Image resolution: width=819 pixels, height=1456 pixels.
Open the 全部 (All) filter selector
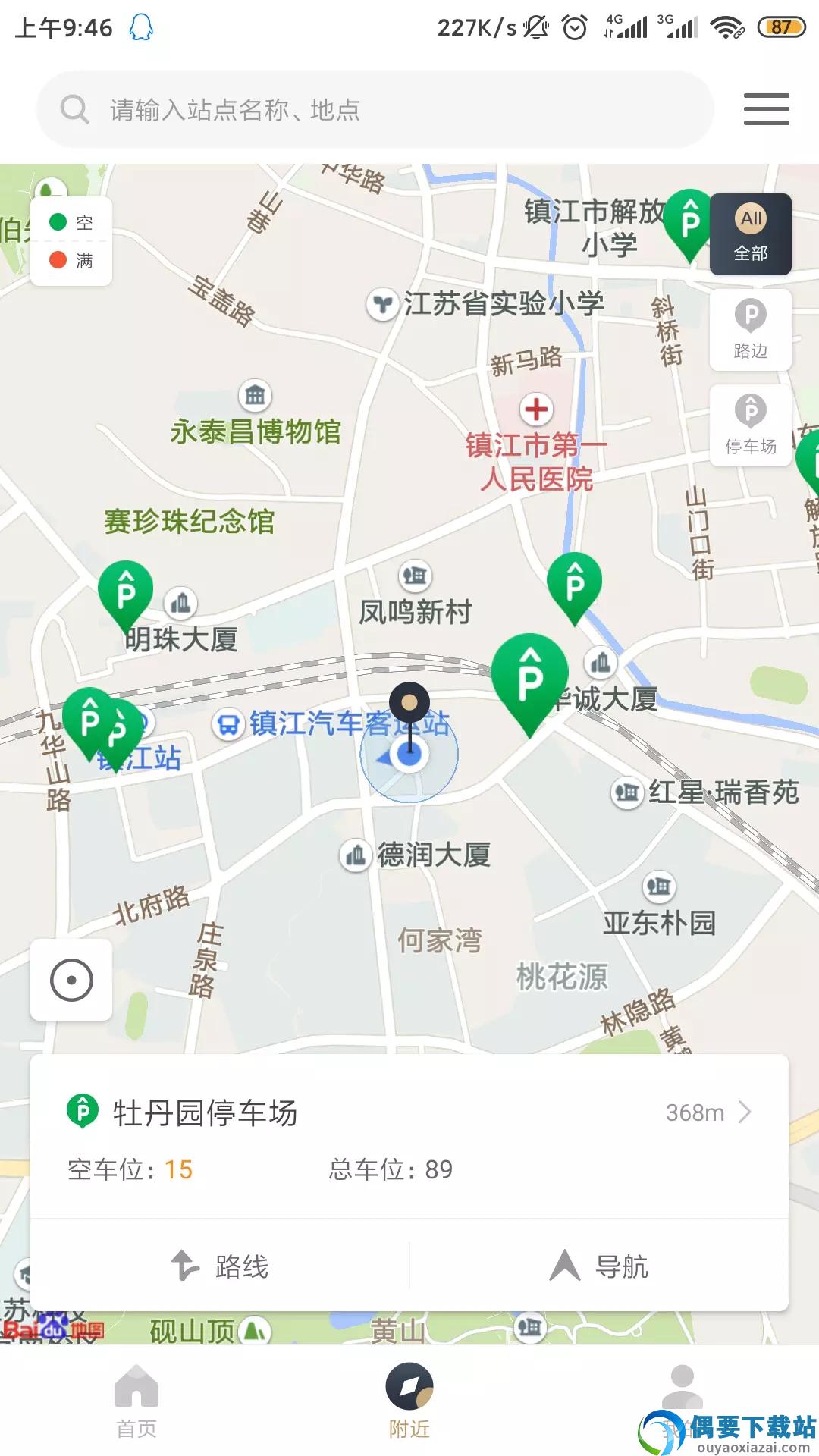point(750,234)
